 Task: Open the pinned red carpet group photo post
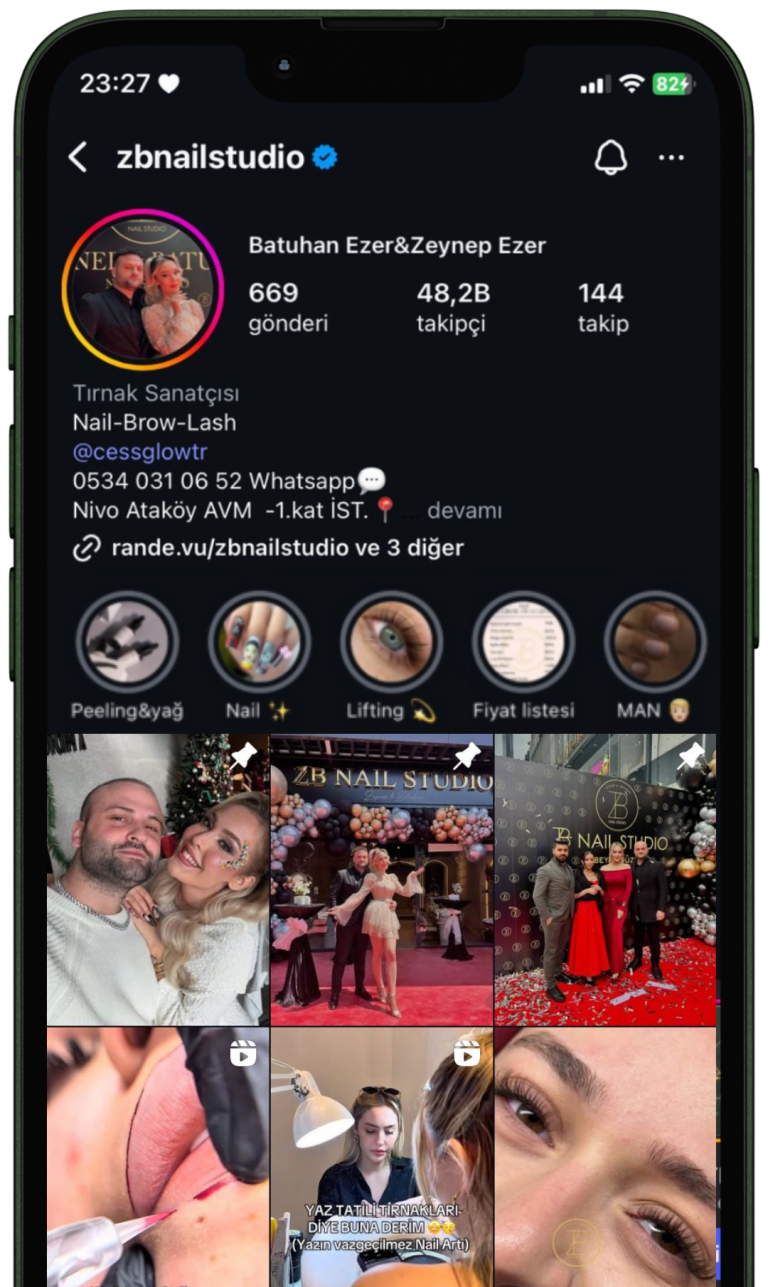click(605, 880)
